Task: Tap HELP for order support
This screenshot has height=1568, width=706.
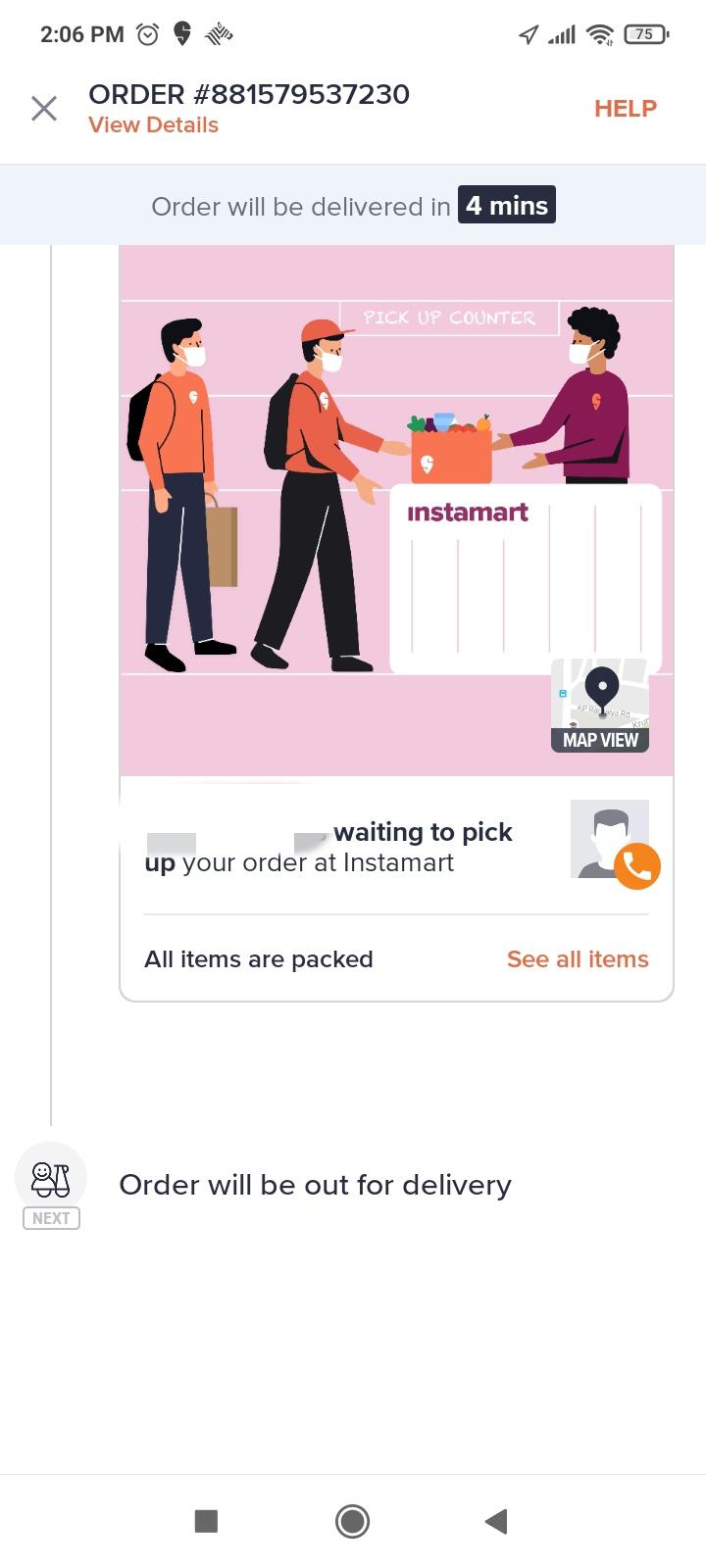Action: [x=625, y=109]
